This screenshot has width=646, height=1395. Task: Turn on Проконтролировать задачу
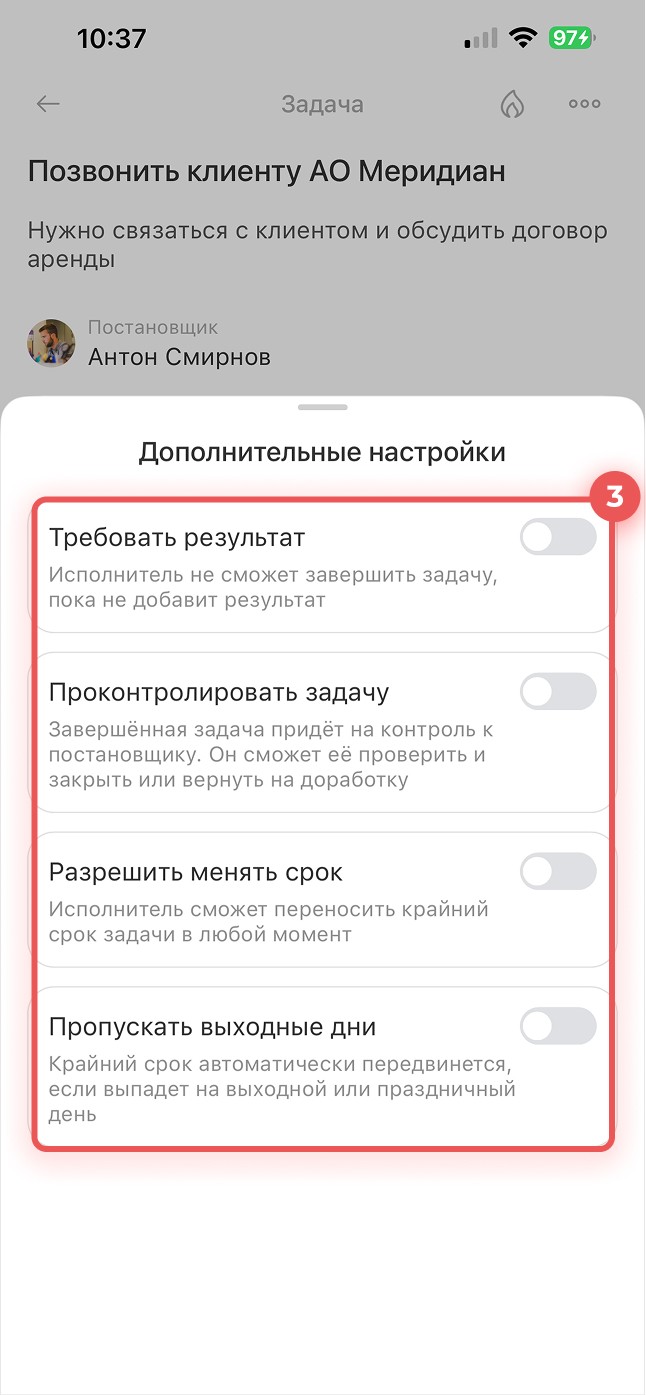point(558,691)
